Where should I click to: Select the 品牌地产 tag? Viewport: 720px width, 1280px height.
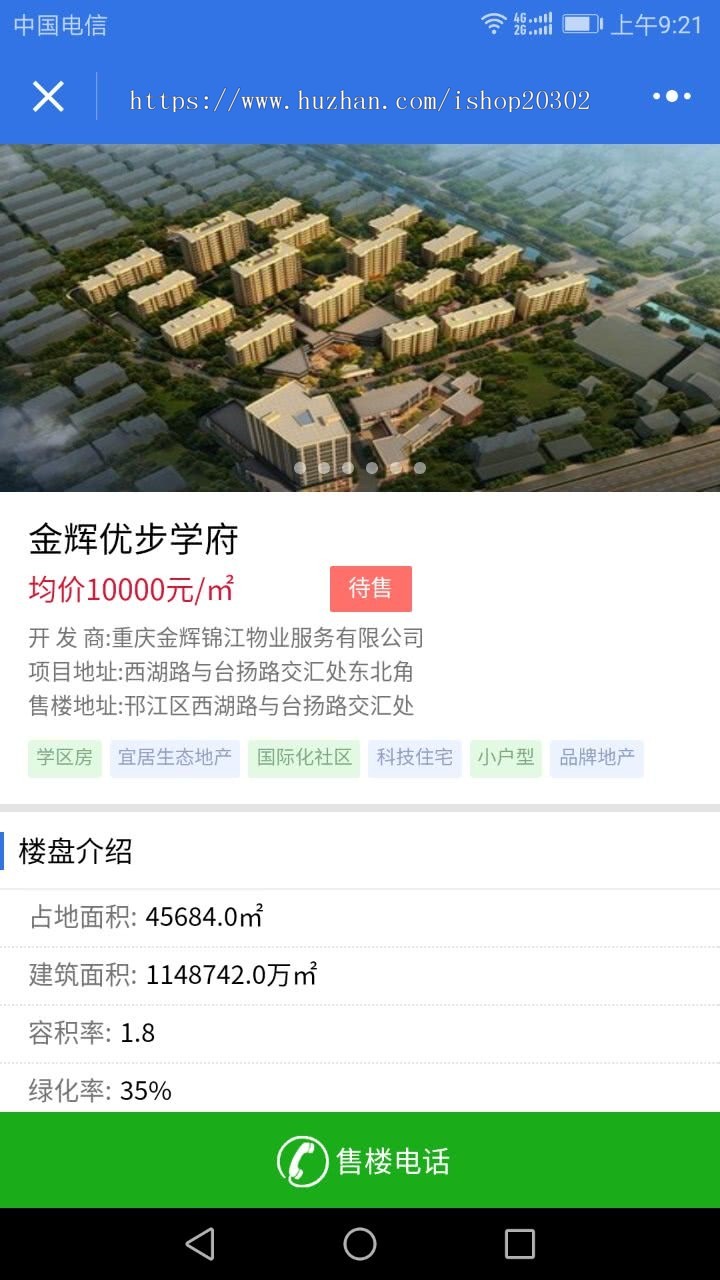(597, 758)
